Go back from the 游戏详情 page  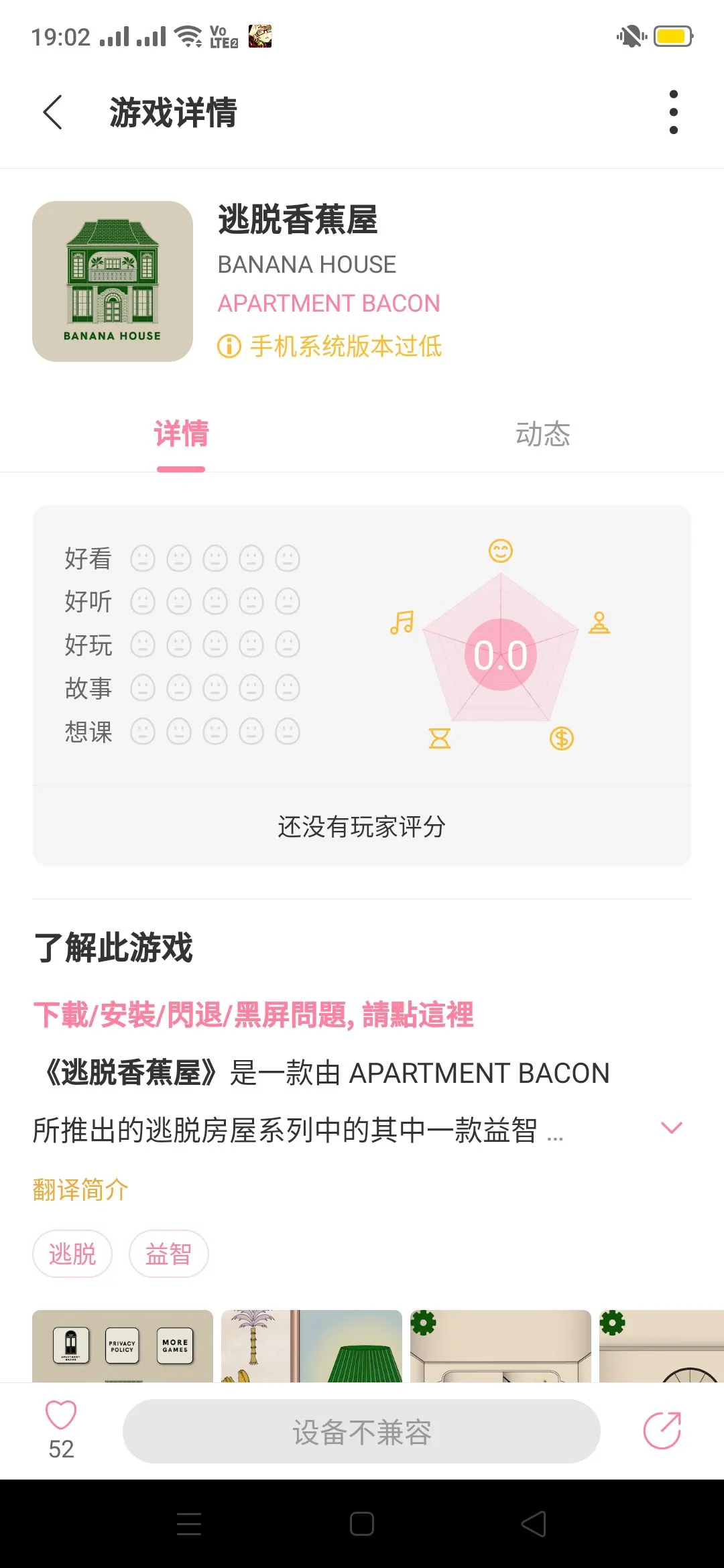52,112
